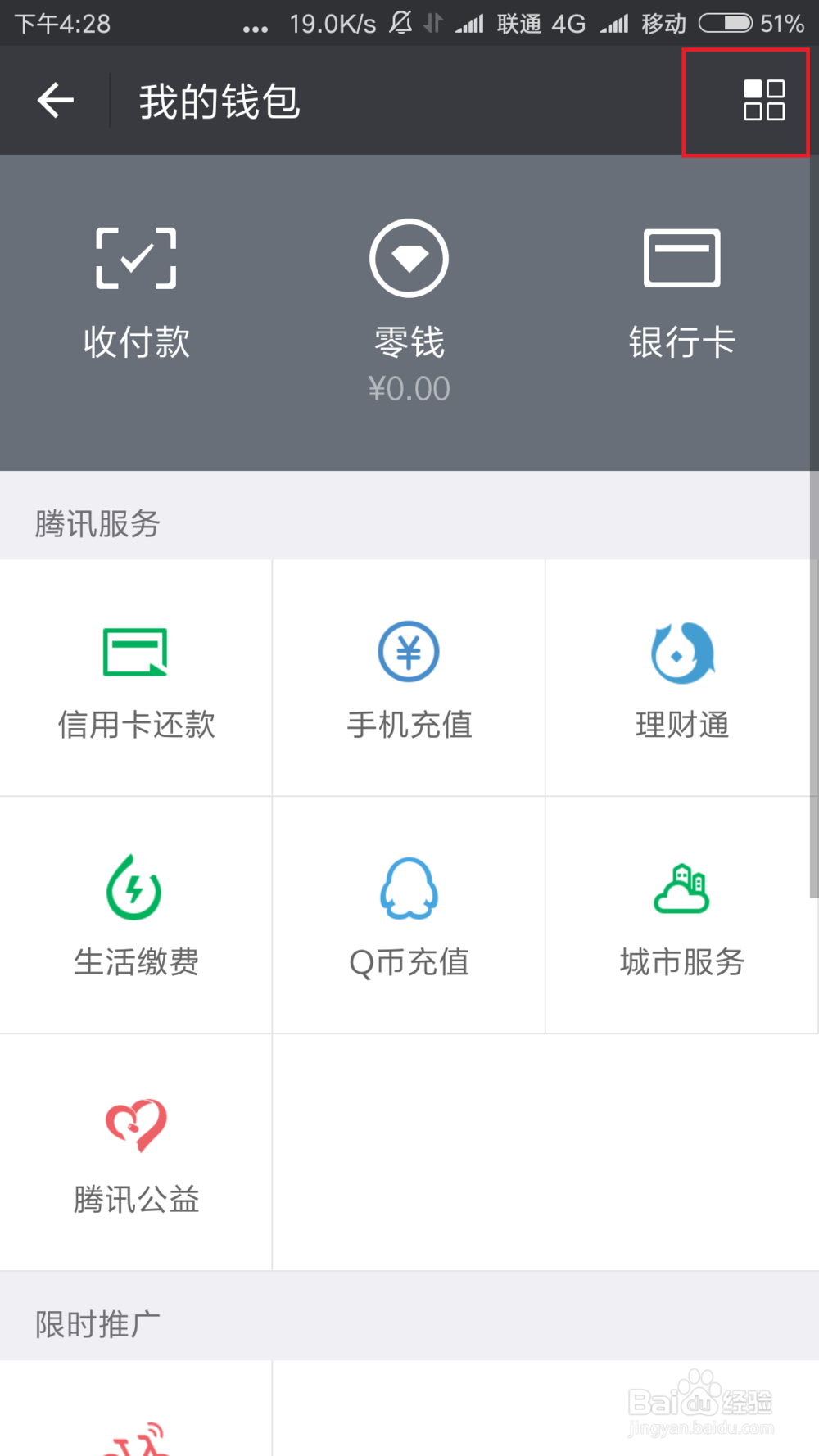The height and width of the screenshot is (1456, 819).
Task: Open 理财通 wealth management icon
Action: tap(682, 653)
